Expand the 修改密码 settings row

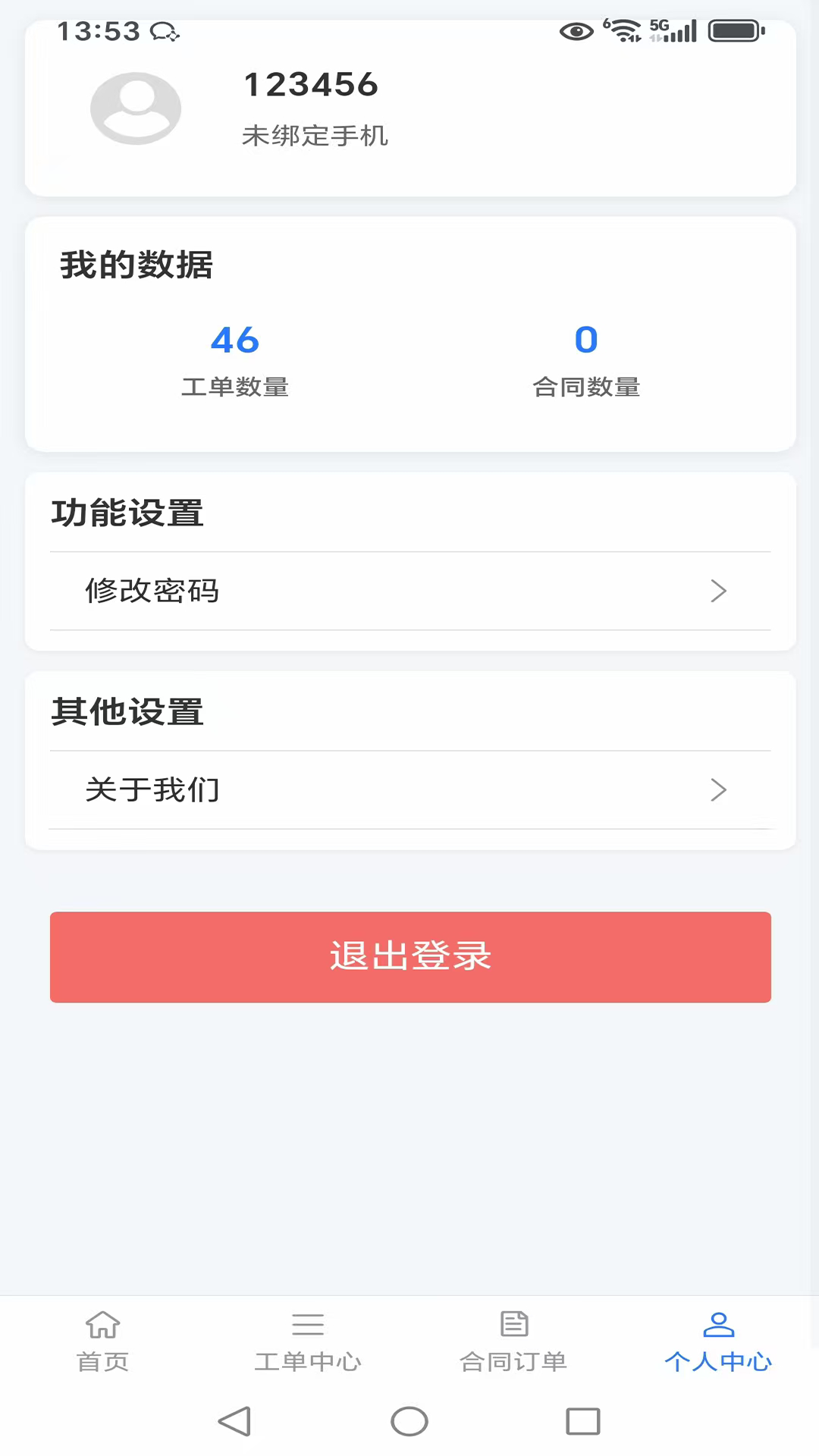point(409,591)
